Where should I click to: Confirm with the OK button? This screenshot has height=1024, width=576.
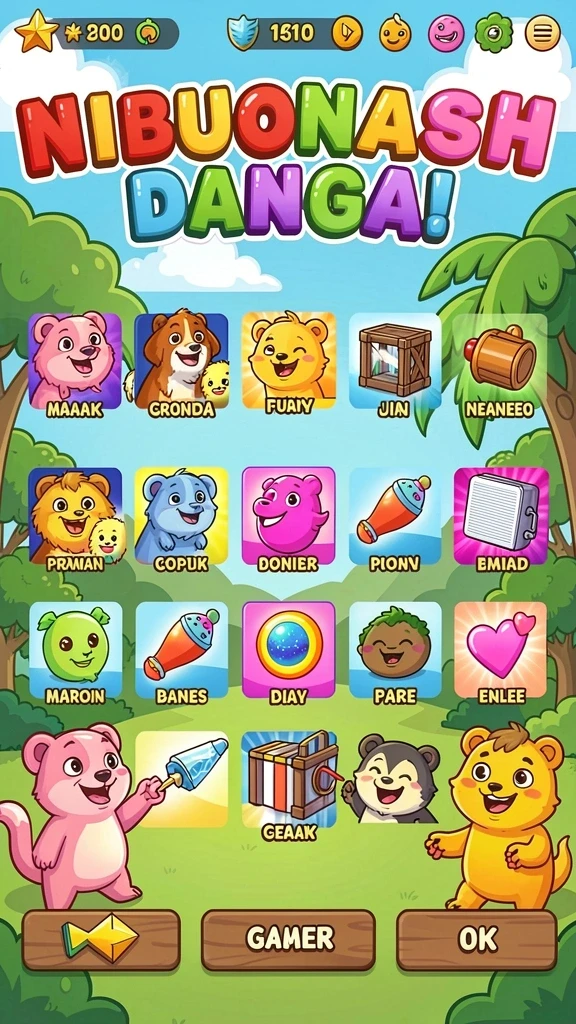(477, 939)
